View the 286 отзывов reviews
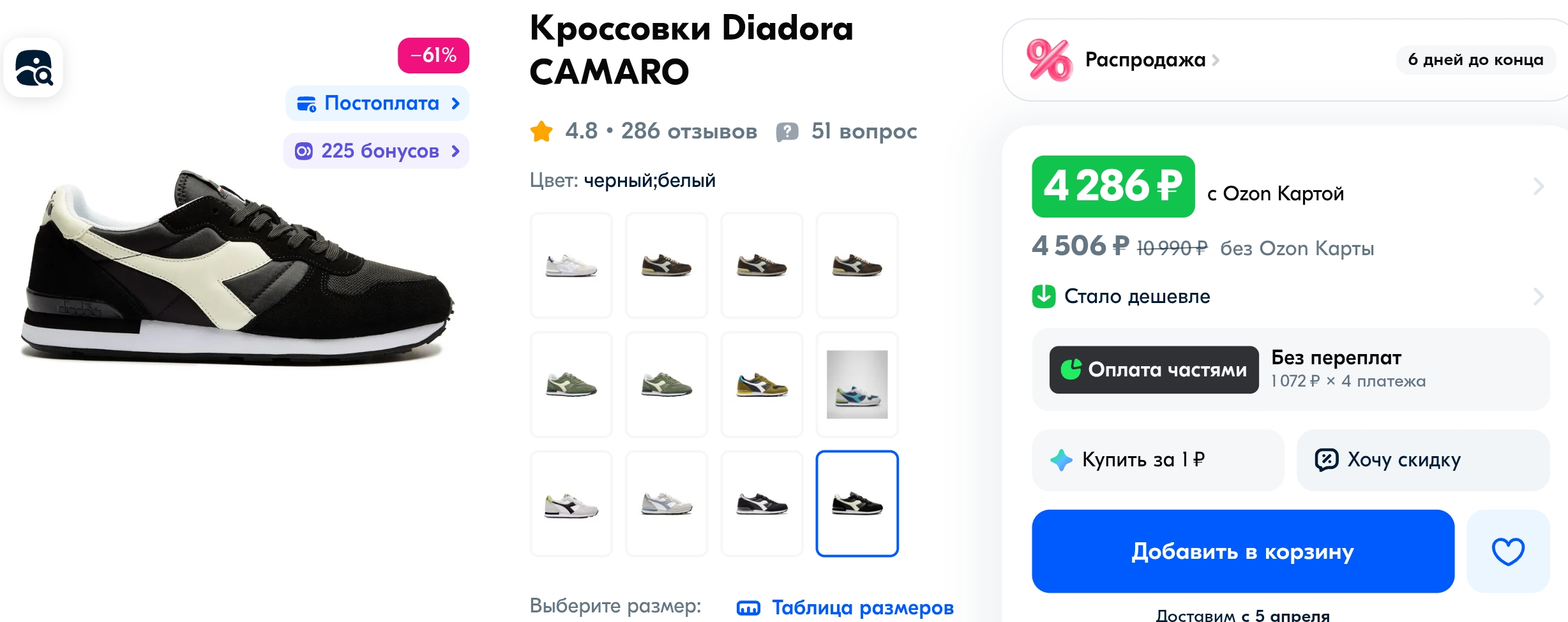This screenshot has width=1568, height=622. (x=688, y=131)
